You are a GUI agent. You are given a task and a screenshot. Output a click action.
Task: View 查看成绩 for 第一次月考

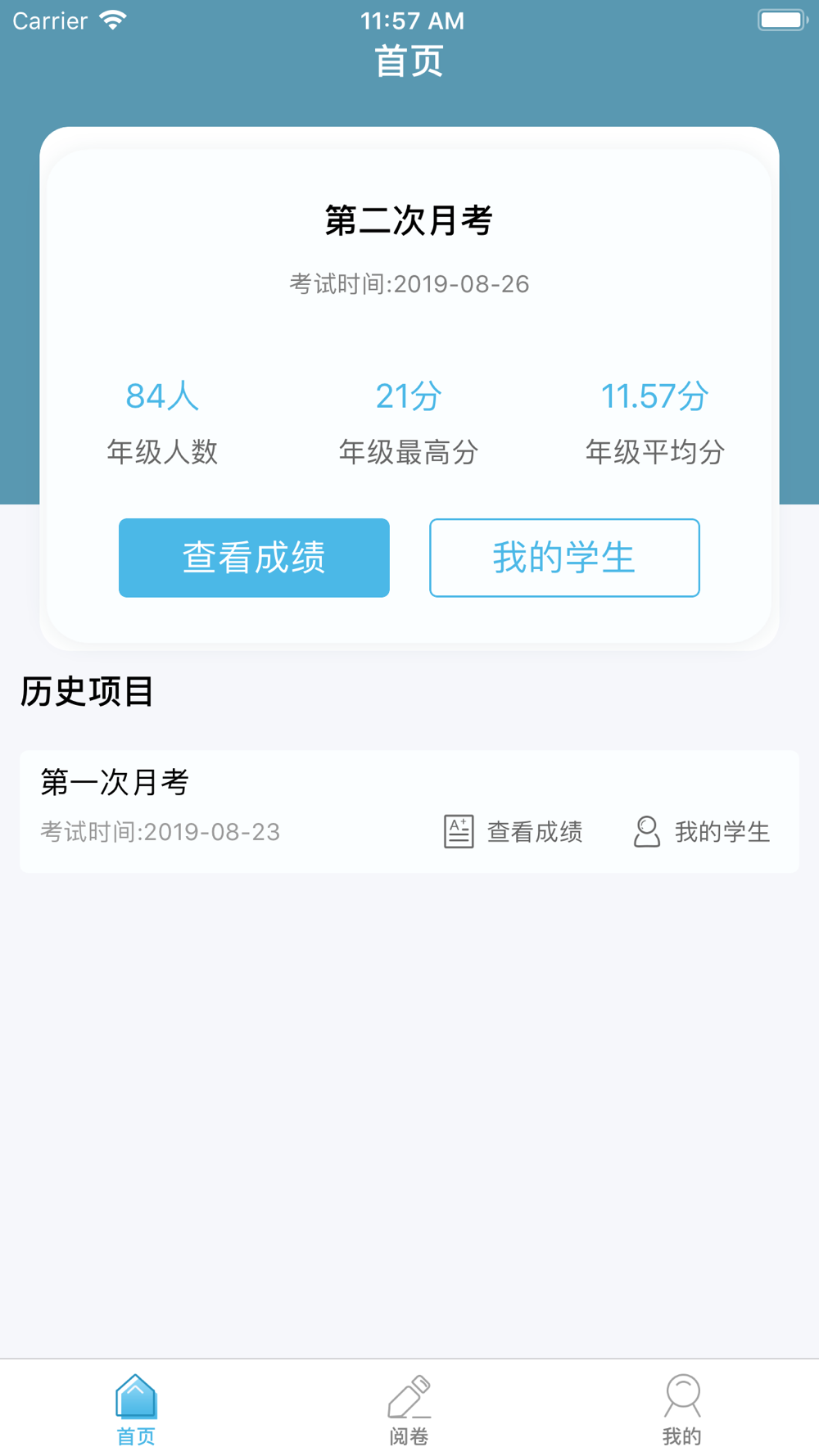(x=513, y=832)
